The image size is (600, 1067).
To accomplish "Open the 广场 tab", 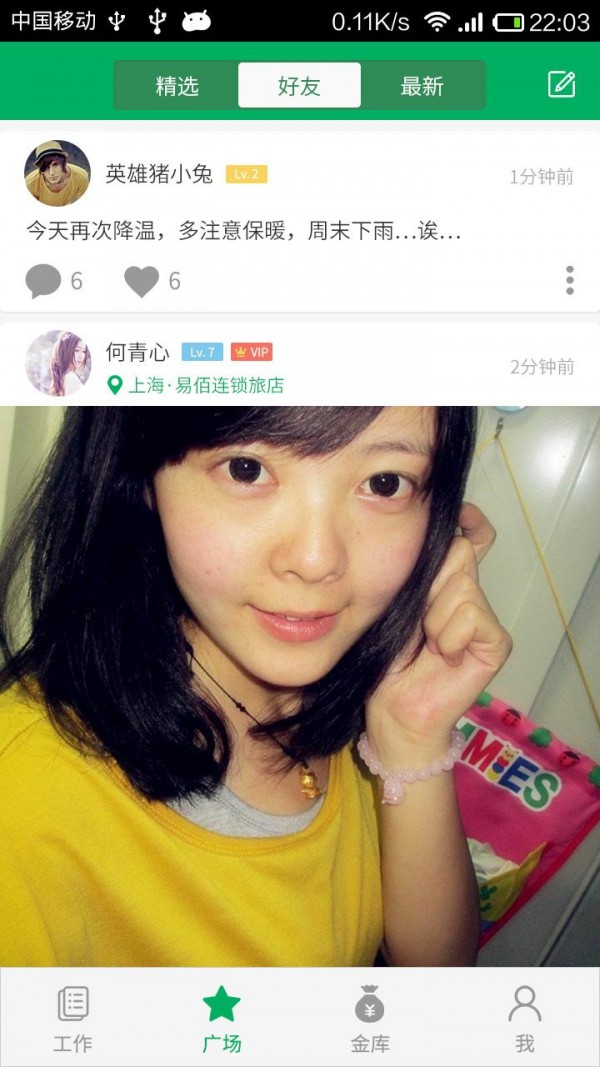I will click(x=221, y=1017).
